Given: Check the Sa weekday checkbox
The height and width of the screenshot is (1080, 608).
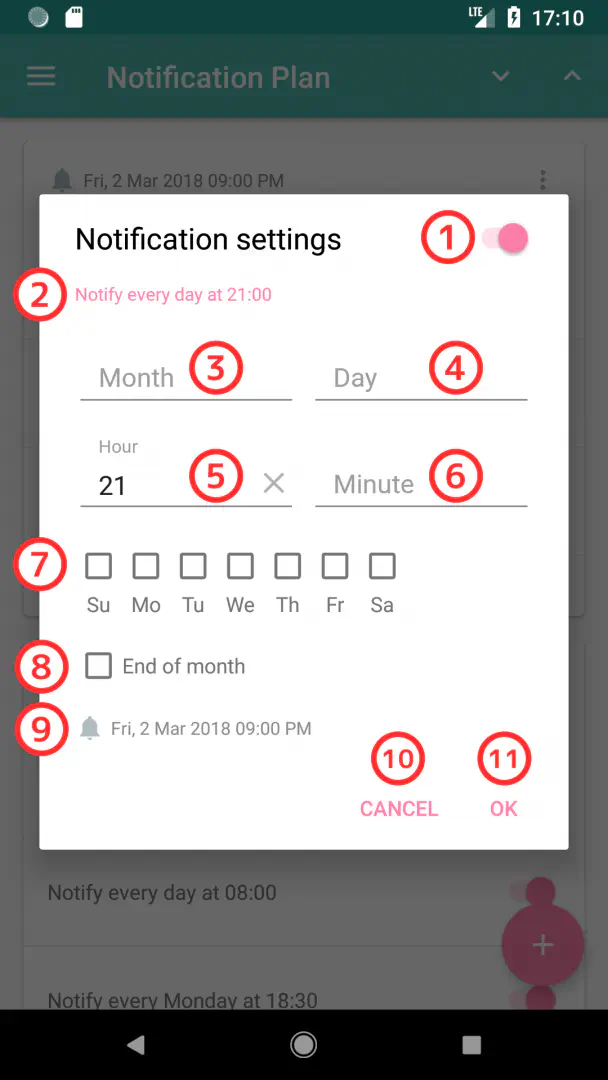Looking at the screenshot, I should pyautogui.click(x=382, y=566).
